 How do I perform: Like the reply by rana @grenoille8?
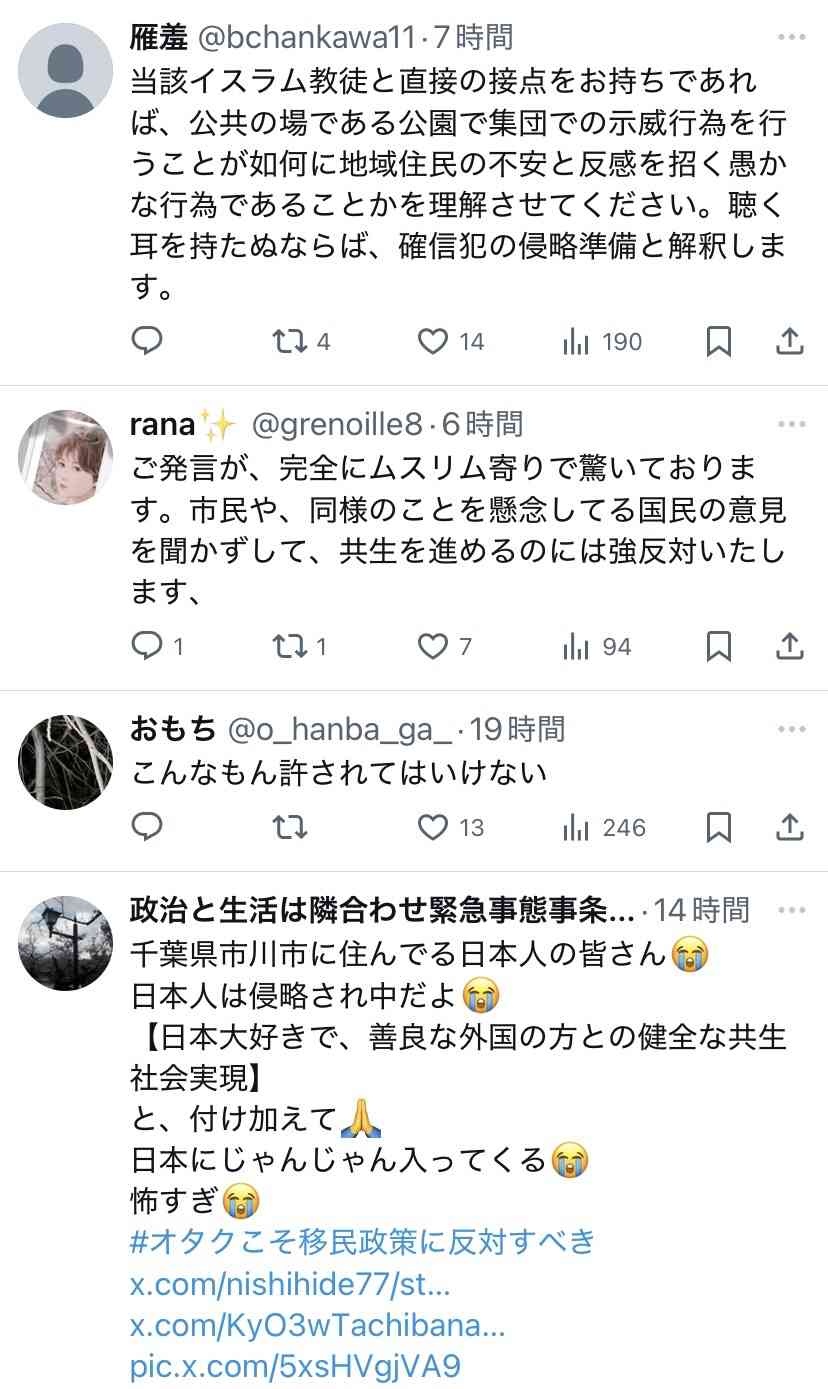pyautogui.click(x=433, y=647)
